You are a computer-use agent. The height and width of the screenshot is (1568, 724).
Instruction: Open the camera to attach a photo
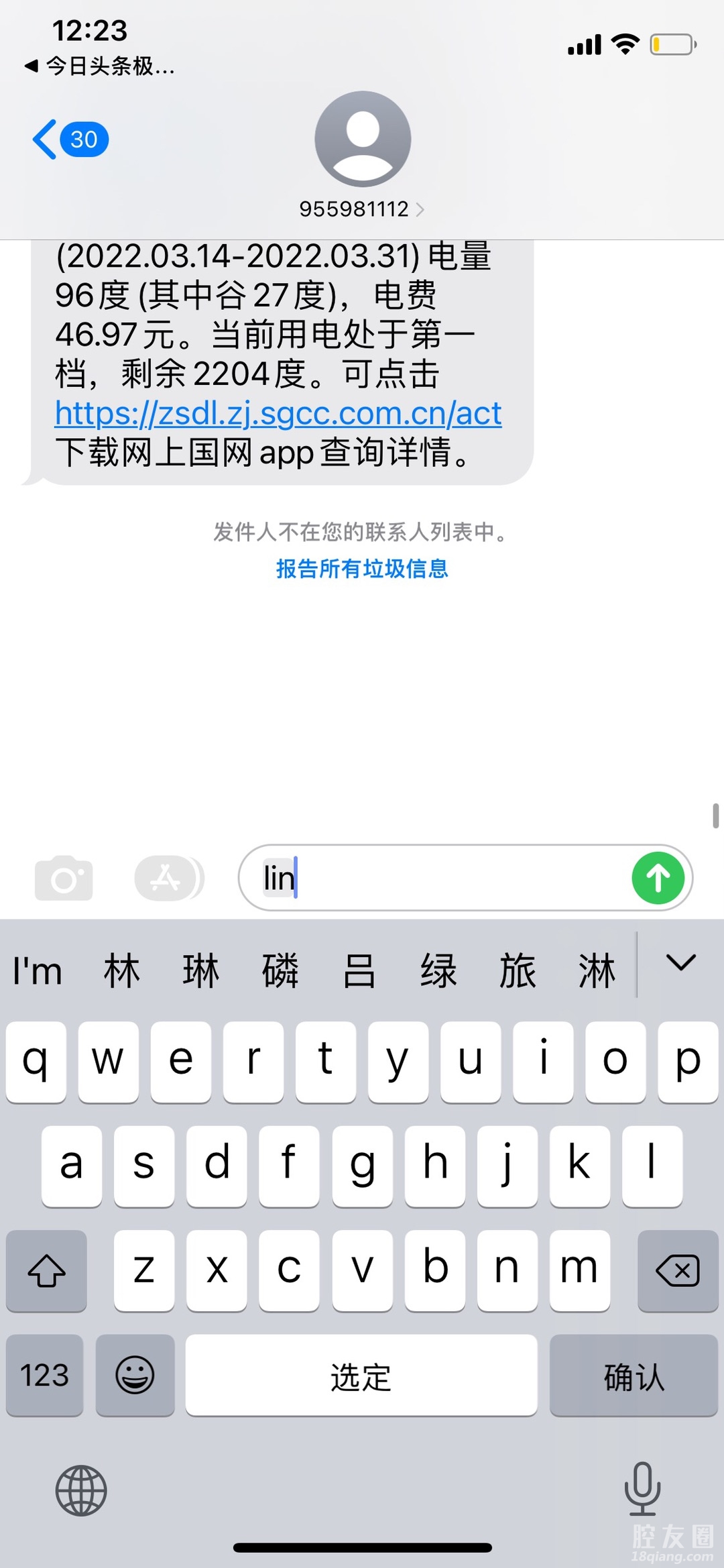tap(64, 878)
